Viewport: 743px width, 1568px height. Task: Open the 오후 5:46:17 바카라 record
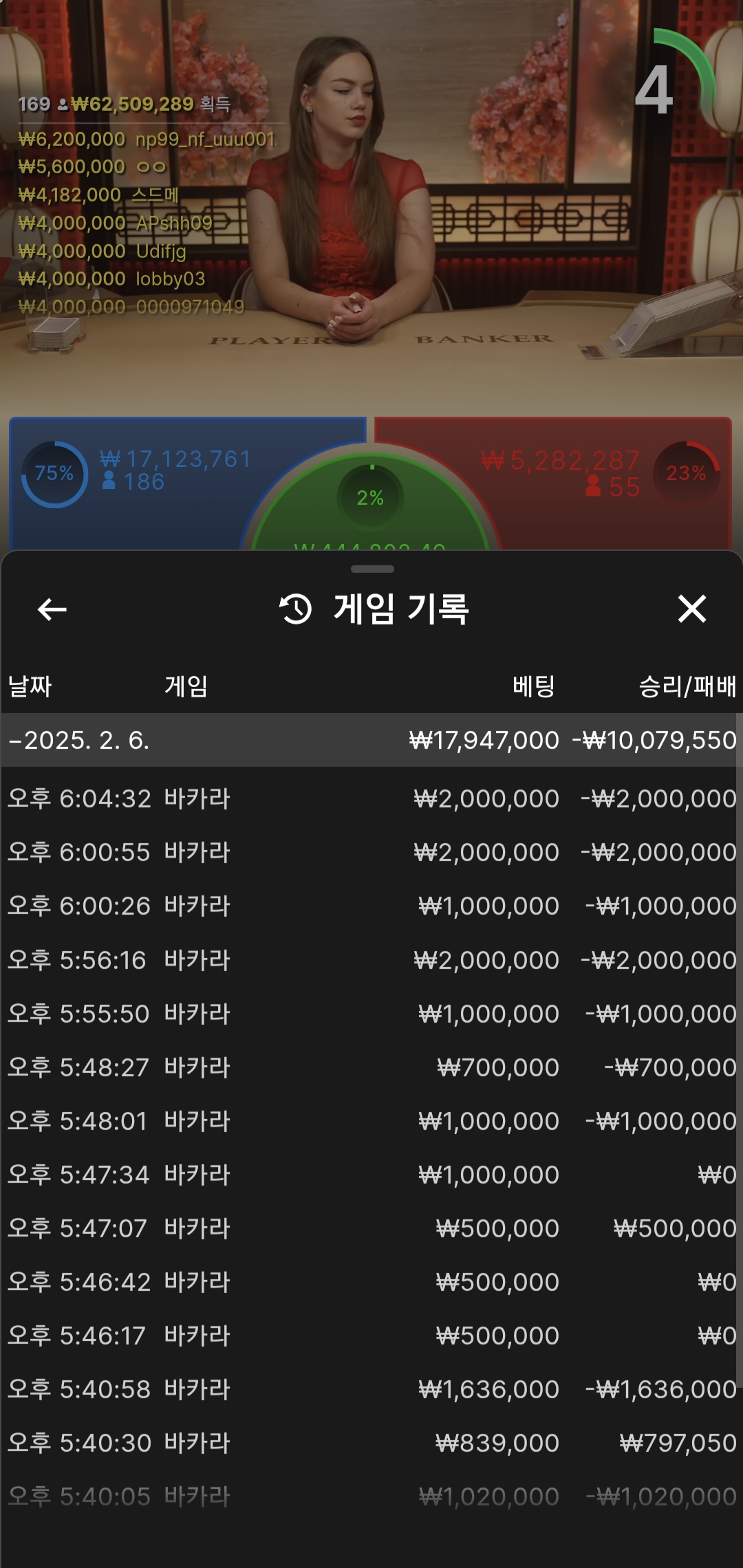click(x=371, y=1336)
